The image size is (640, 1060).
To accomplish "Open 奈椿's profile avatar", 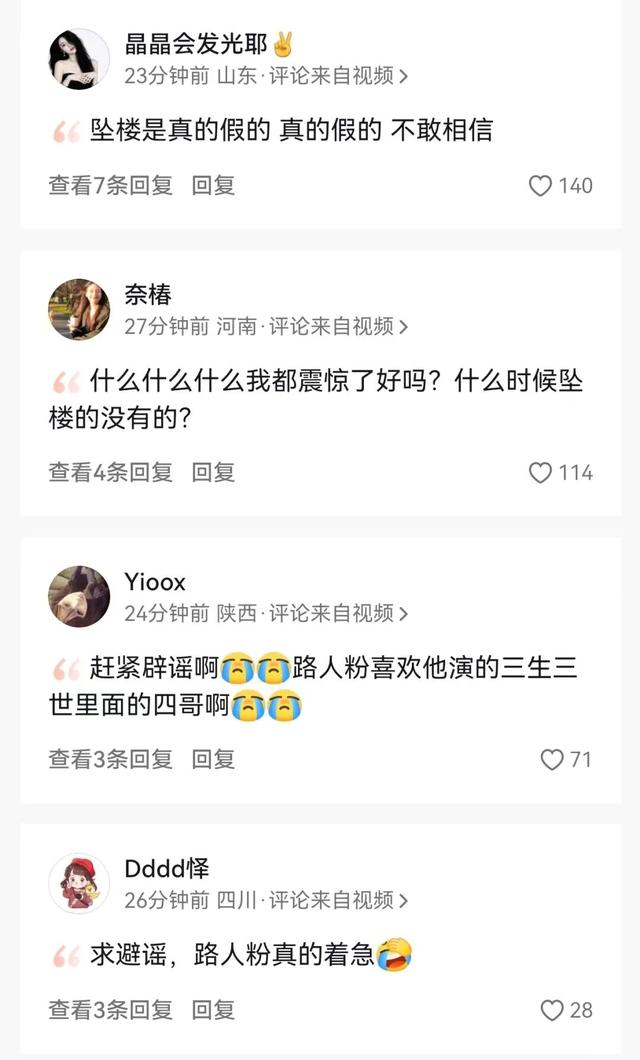I will coord(79,309).
